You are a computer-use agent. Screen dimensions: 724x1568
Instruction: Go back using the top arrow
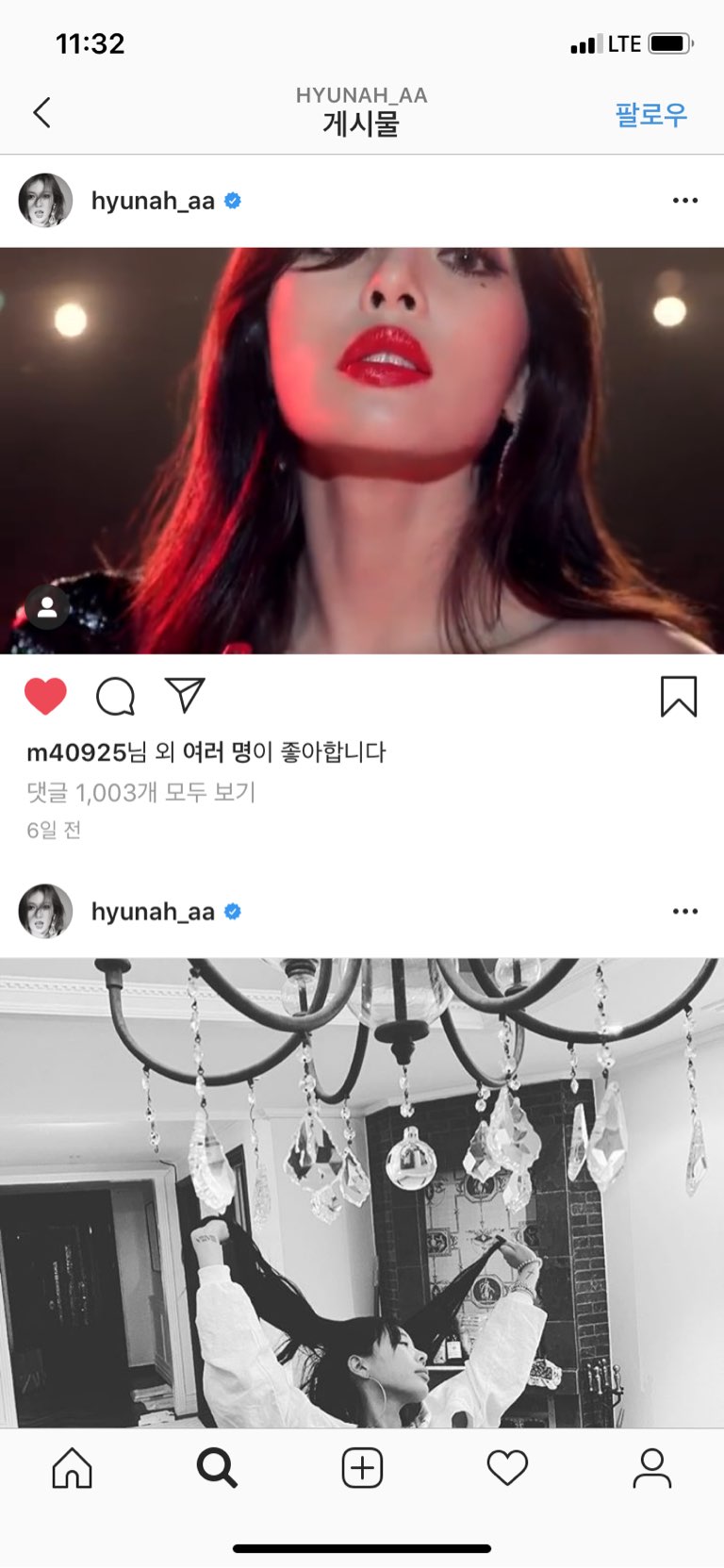click(x=41, y=112)
